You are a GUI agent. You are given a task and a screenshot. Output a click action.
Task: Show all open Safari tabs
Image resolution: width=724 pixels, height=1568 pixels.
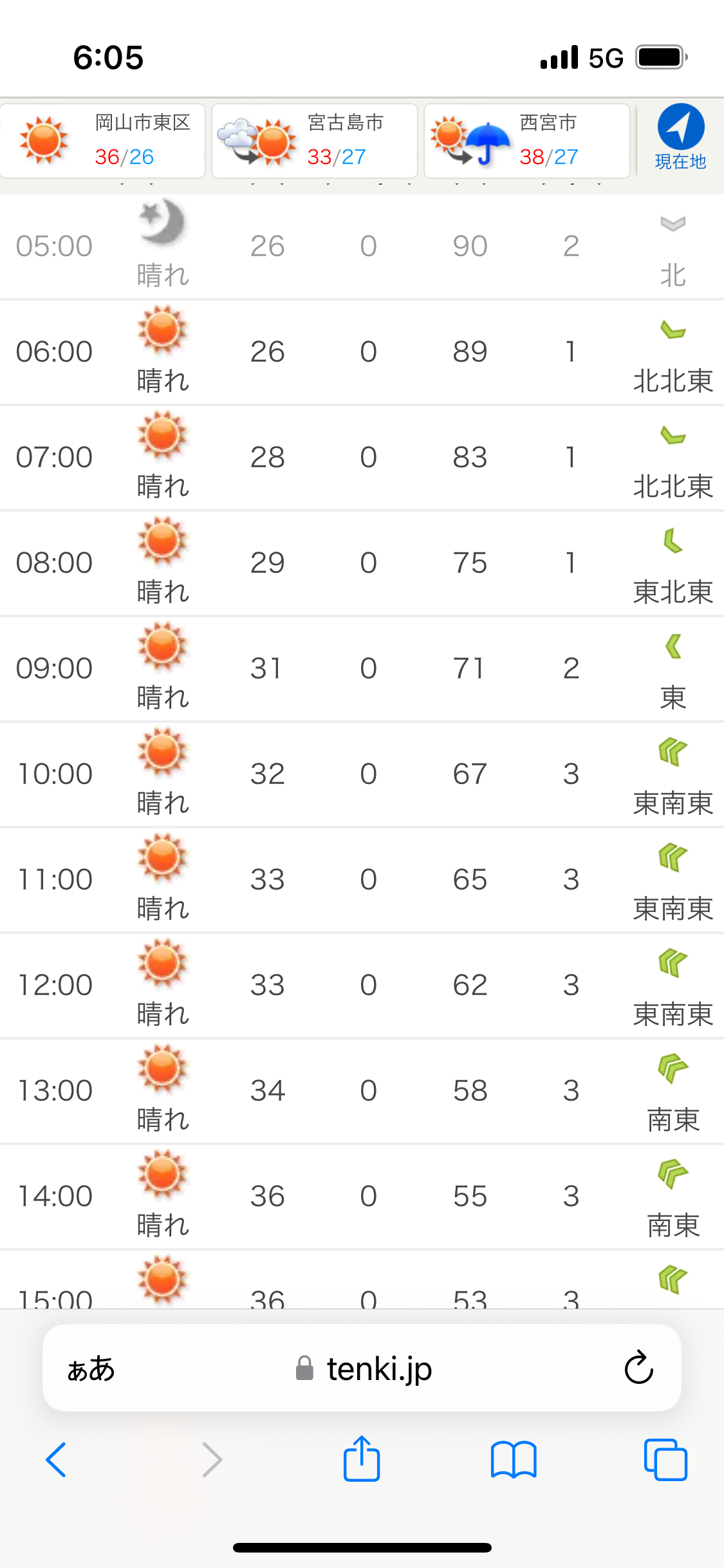tap(665, 1459)
